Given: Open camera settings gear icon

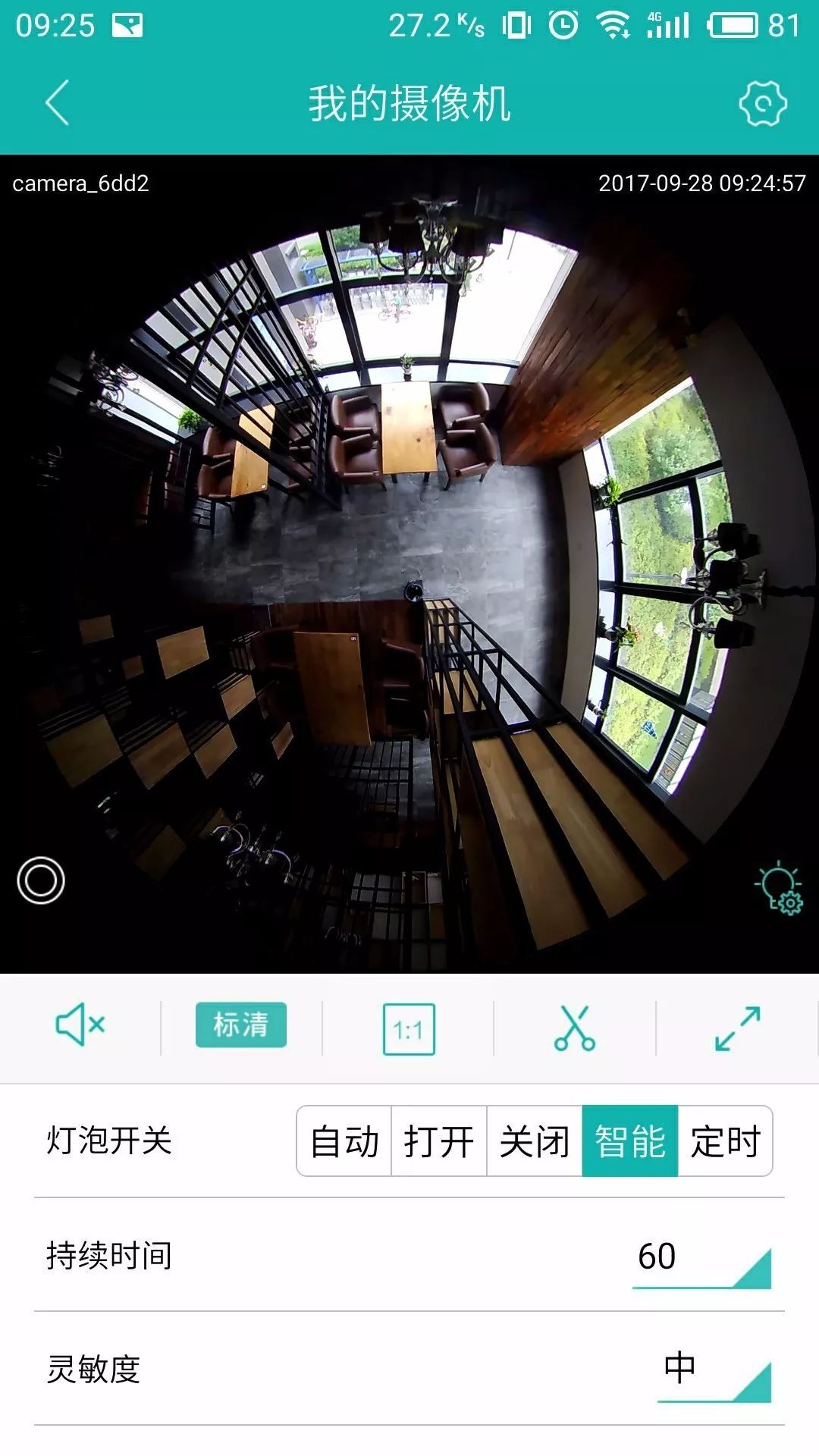Looking at the screenshot, I should [x=762, y=103].
